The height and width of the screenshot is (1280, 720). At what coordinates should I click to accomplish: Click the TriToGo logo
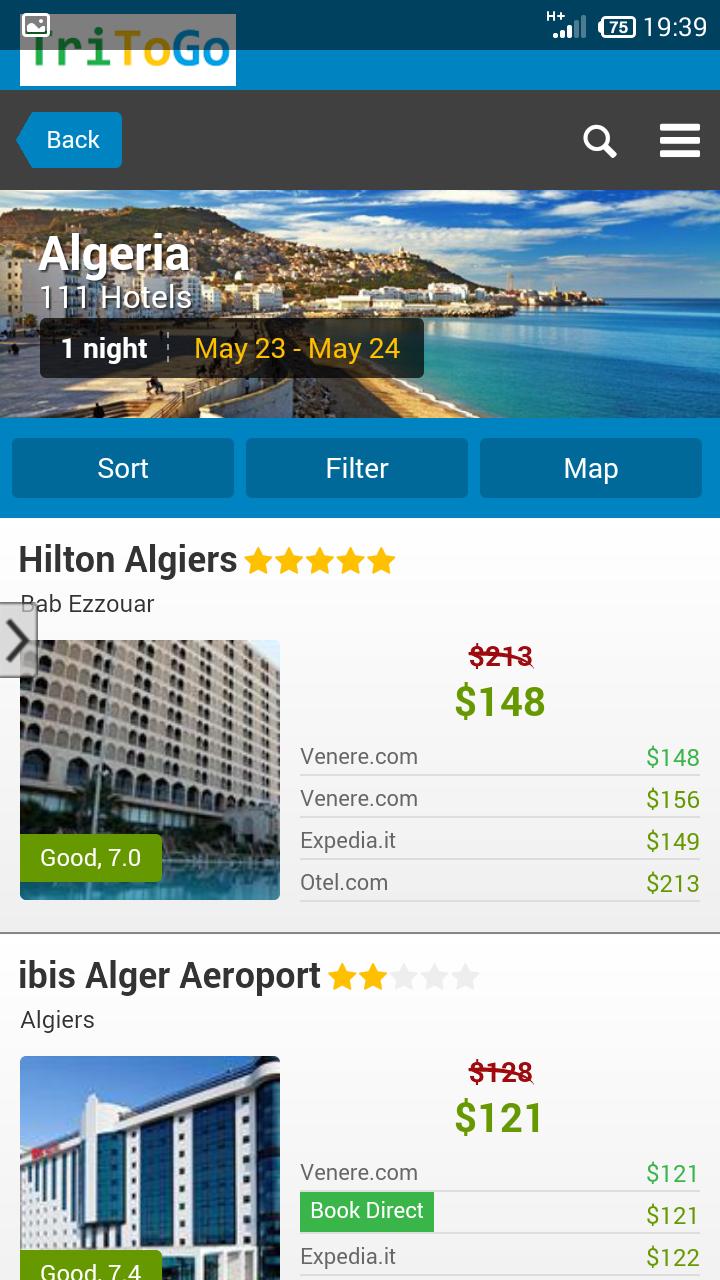(x=127, y=49)
